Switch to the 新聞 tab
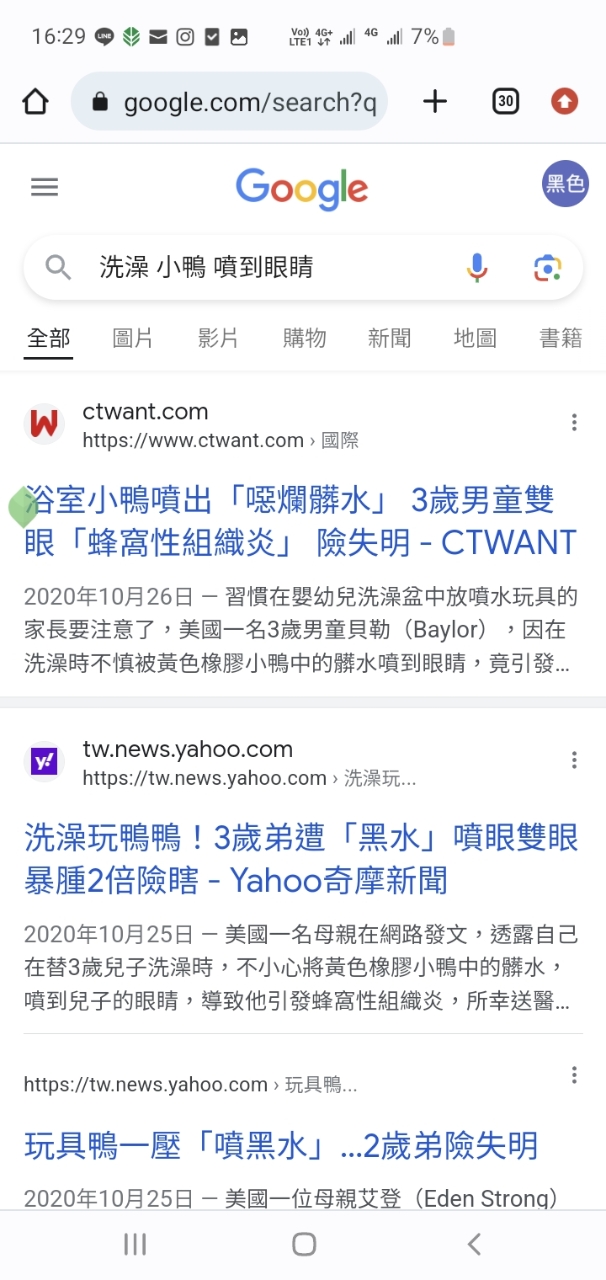This screenshot has width=606, height=1280. (389, 338)
